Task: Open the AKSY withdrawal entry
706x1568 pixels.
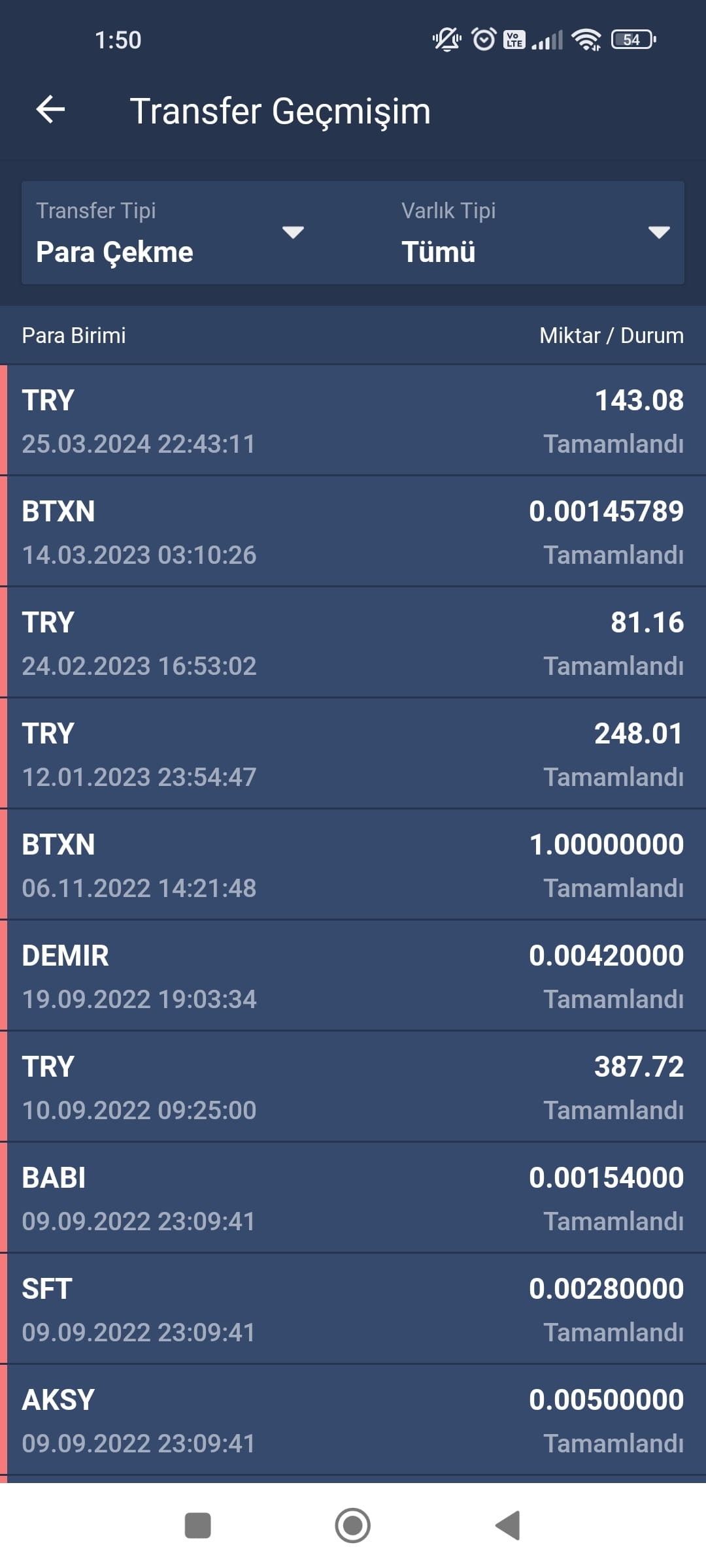Action: tap(353, 1420)
